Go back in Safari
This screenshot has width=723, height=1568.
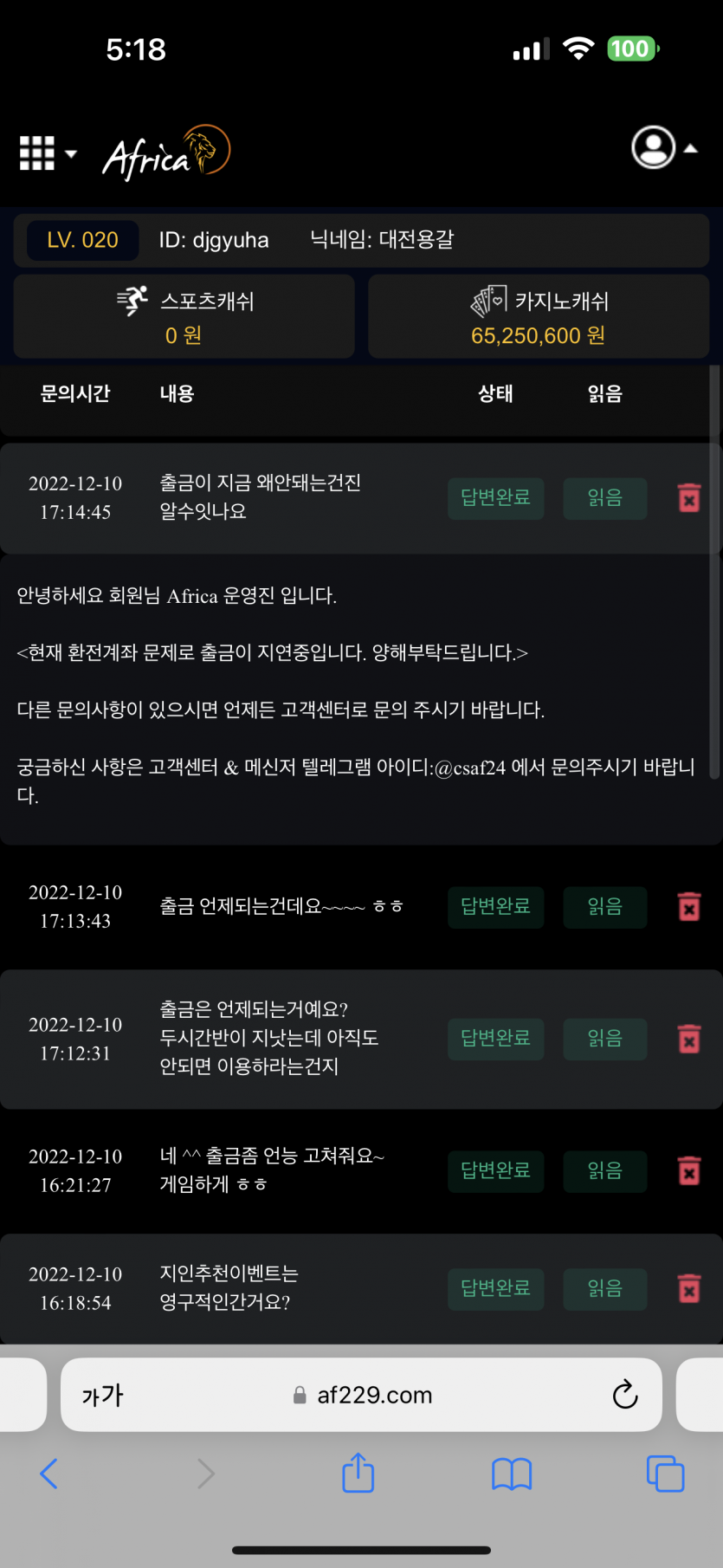(x=49, y=1474)
